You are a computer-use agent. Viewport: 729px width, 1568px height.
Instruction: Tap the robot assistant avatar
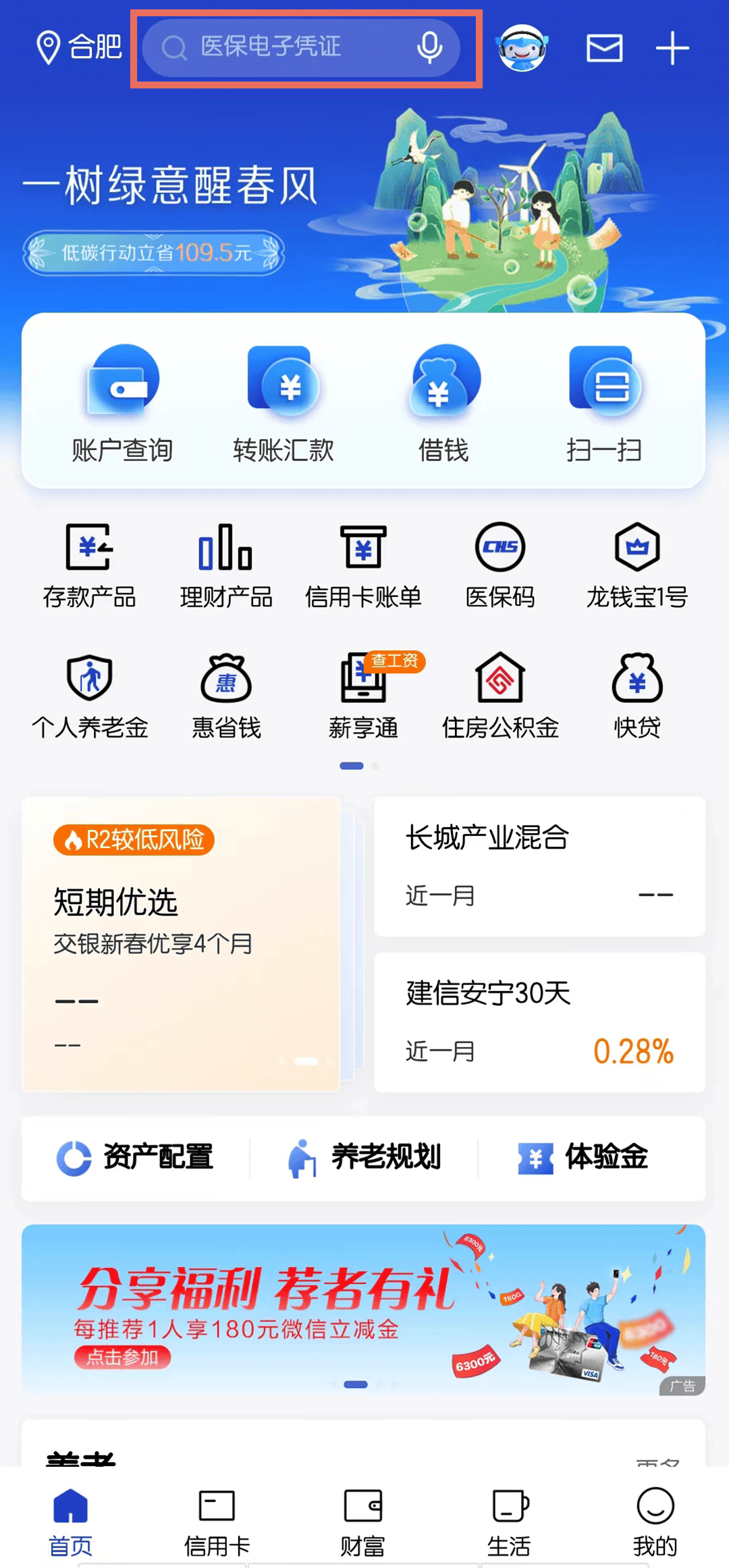(x=522, y=47)
